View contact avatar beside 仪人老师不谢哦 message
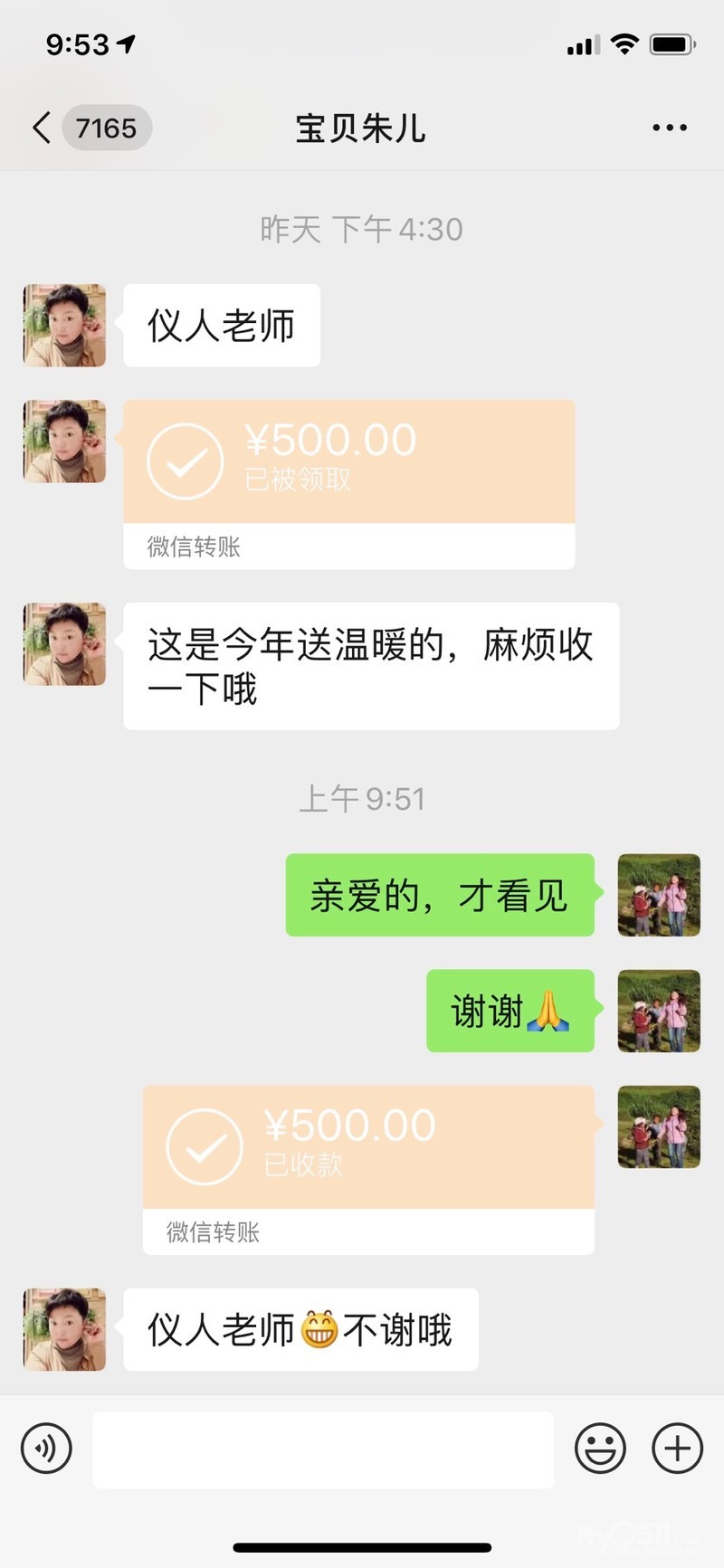The height and width of the screenshot is (1568, 724). pos(64,1329)
